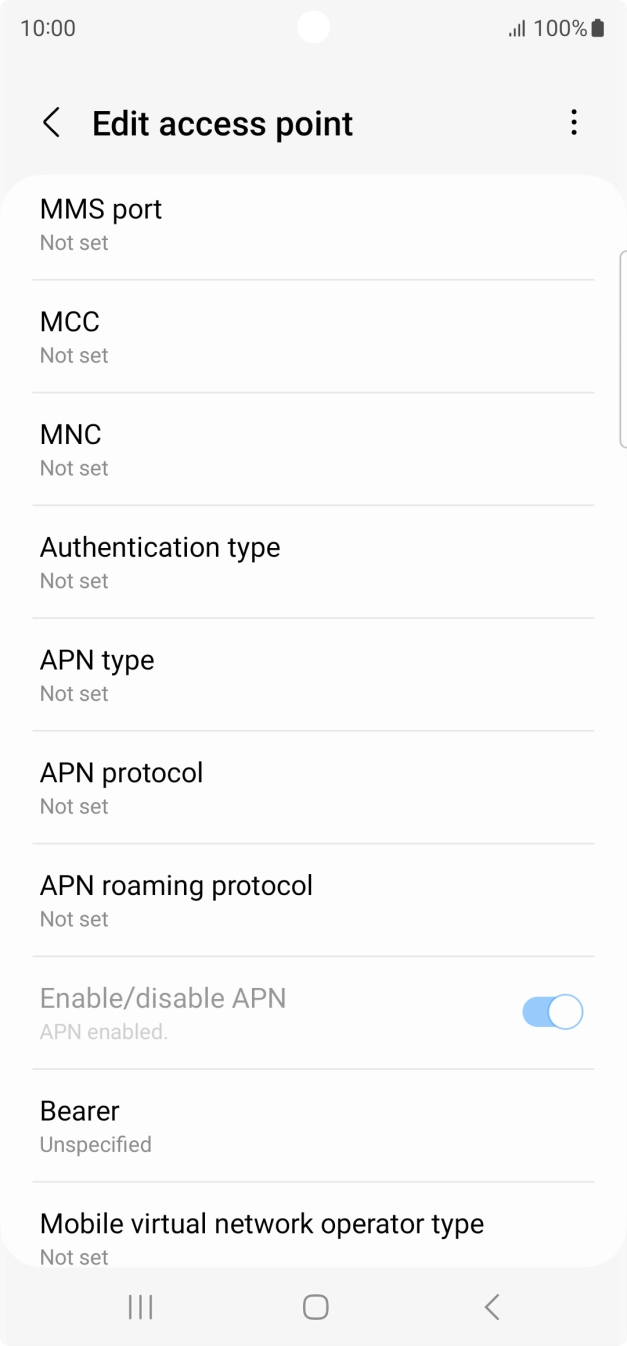Set the APN roaming protocol
627x1346 pixels.
pos(313,901)
